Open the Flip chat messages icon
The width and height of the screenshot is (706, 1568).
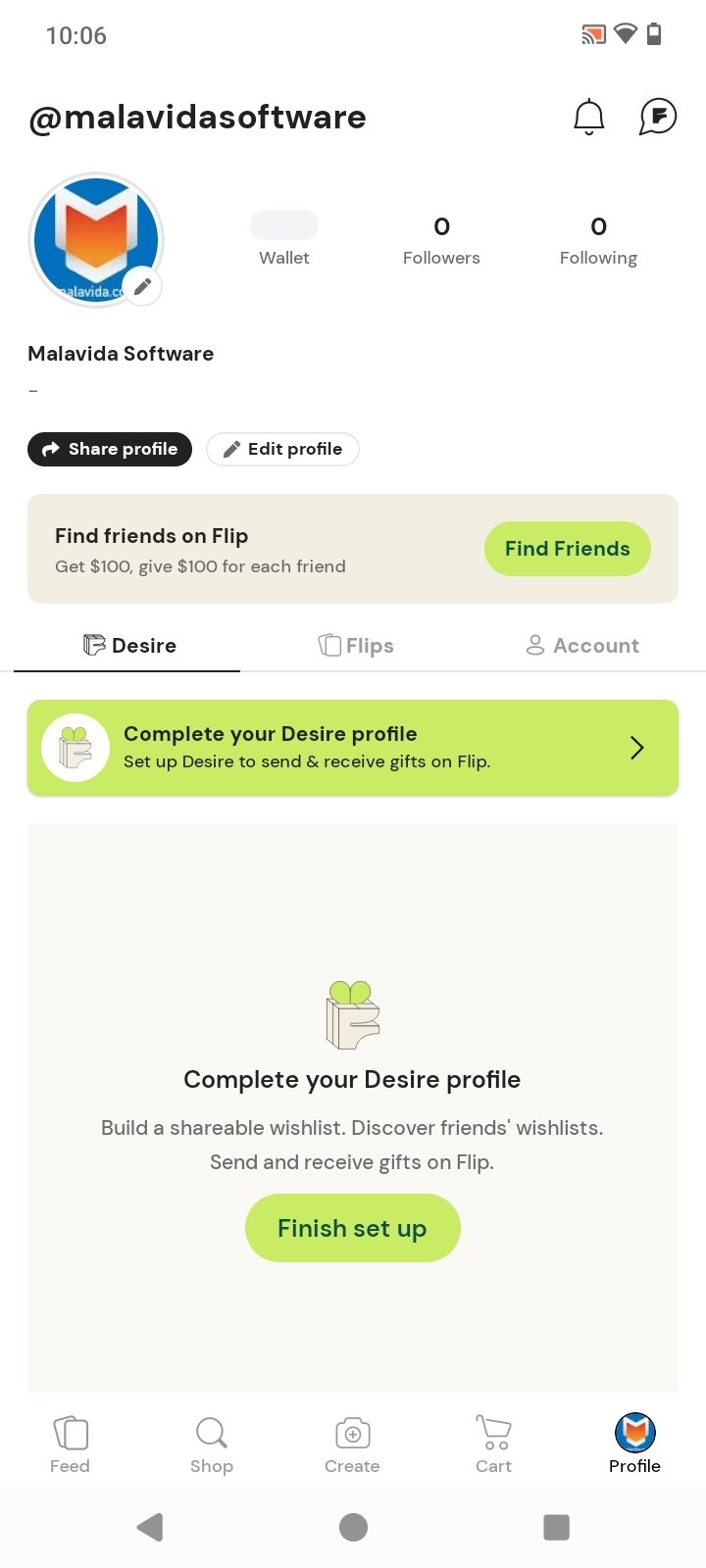pos(658,117)
